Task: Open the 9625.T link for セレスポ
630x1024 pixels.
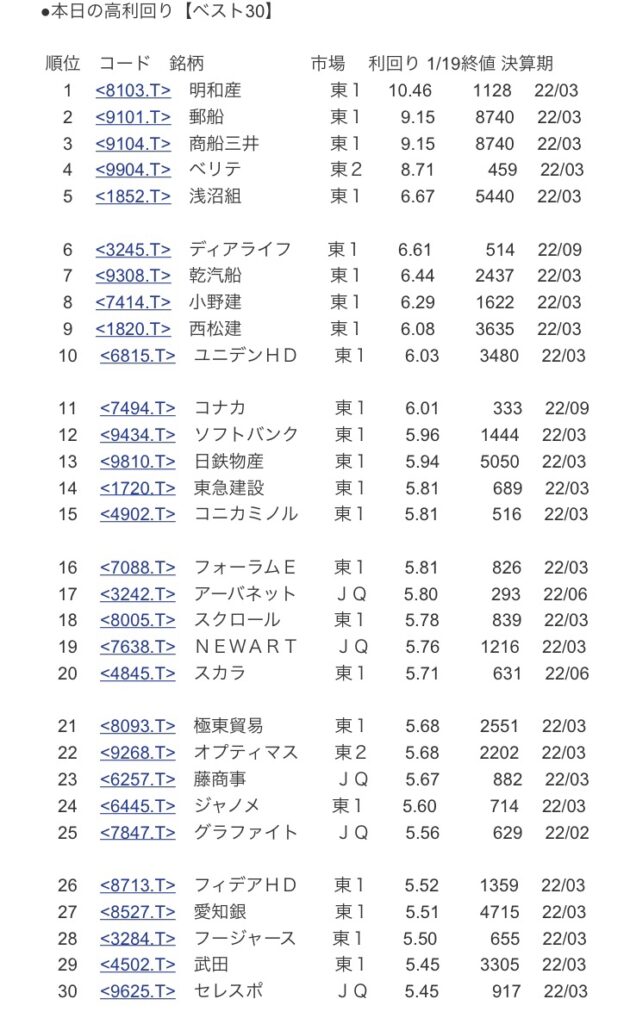Action: pos(138,991)
